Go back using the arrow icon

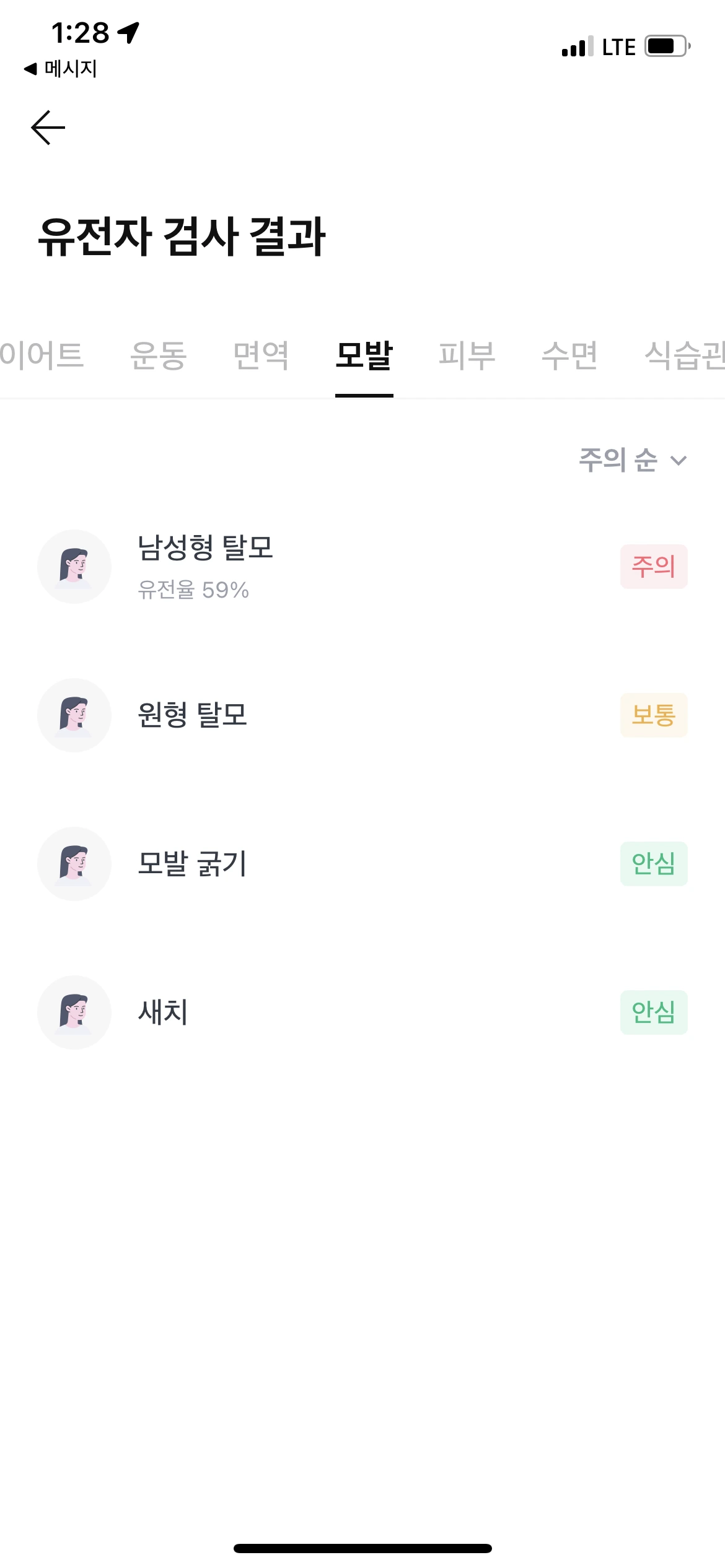click(x=48, y=128)
